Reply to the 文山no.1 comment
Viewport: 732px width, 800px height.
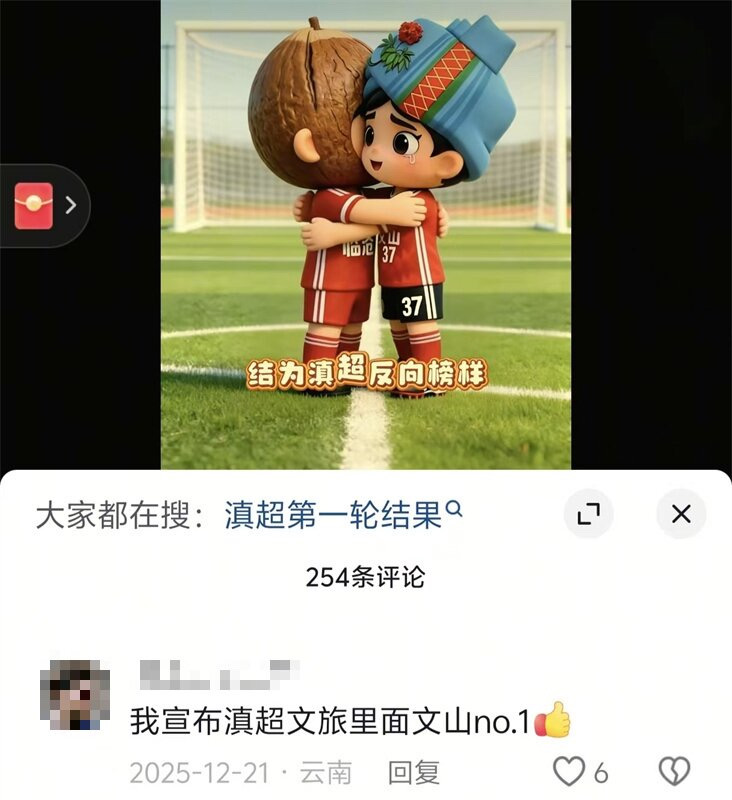pyautogui.click(x=414, y=772)
